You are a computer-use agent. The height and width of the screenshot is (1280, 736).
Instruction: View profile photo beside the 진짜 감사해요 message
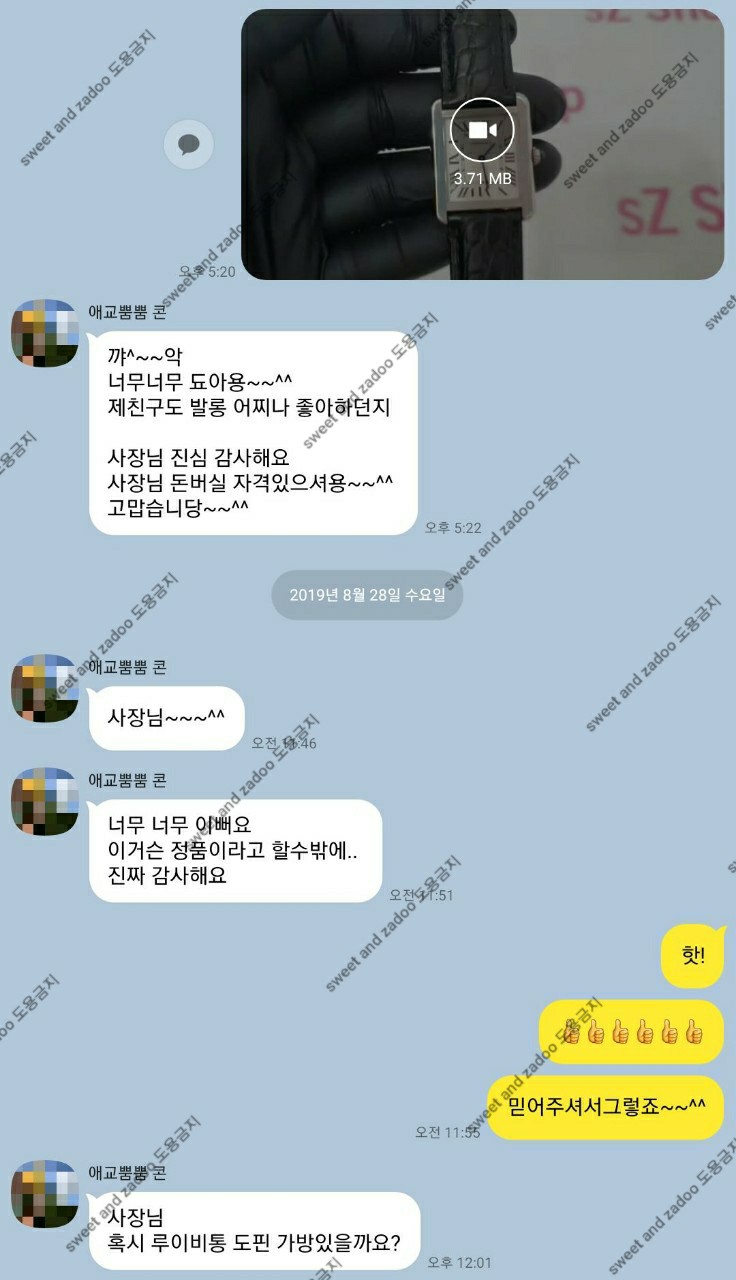coord(44,801)
